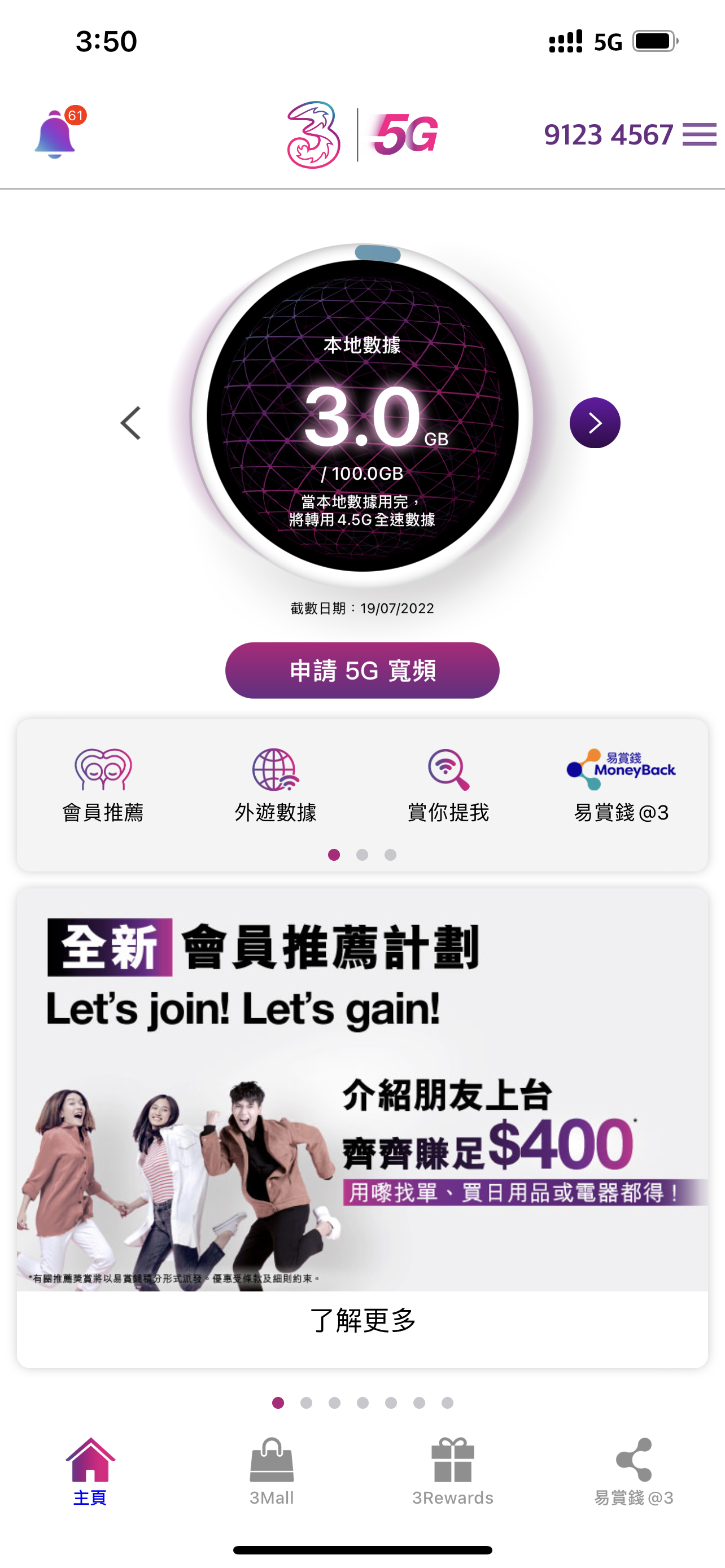Viewport: 725px width, 1568px height.
Task: Tap 了解更多 to learn more
Action: 362,1320
